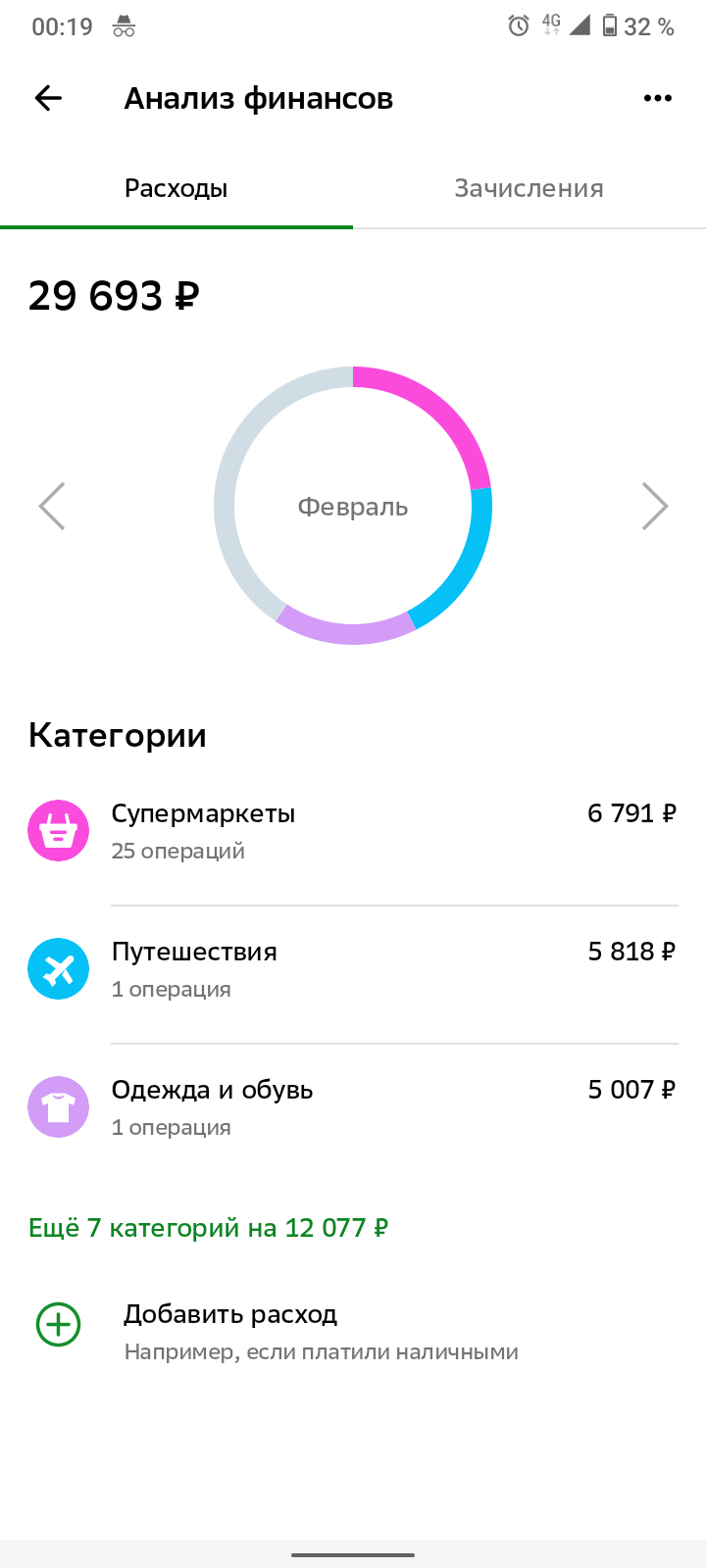Select the Расходы tab
The height and width of the screenshot is (1568, 706).
click(176, 188)
